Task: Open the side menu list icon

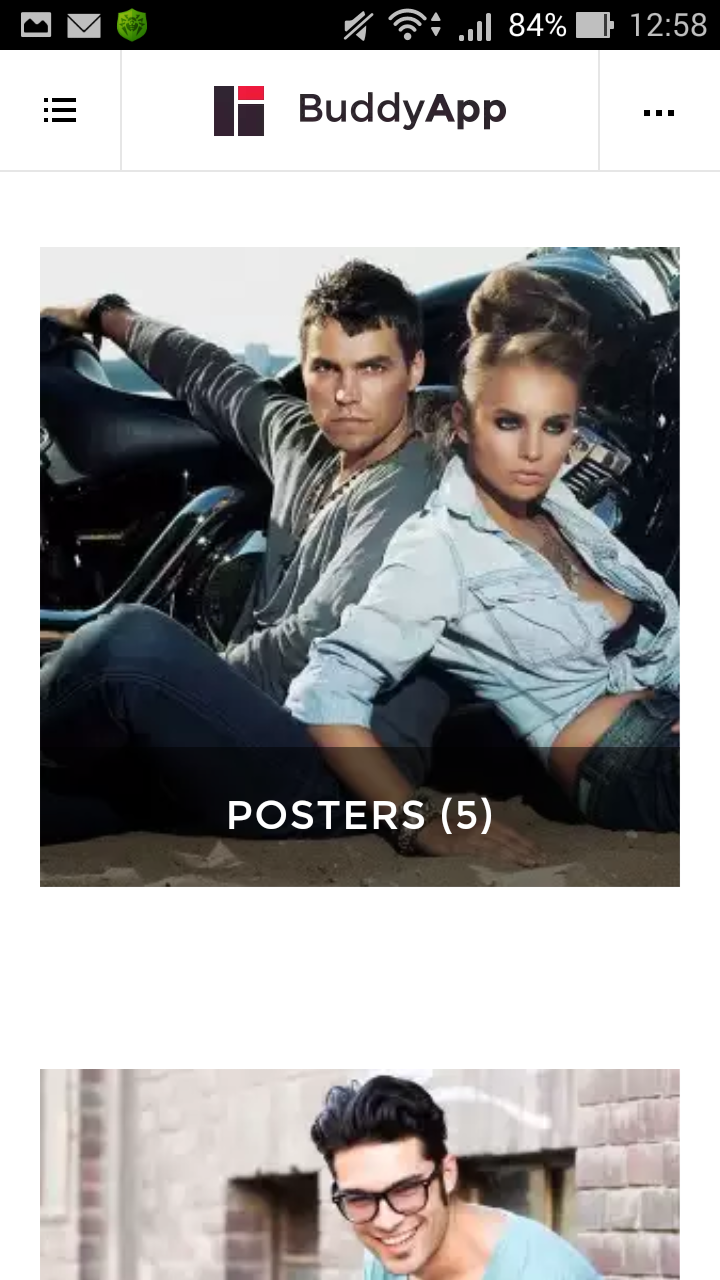Action: tap(60, 111)
